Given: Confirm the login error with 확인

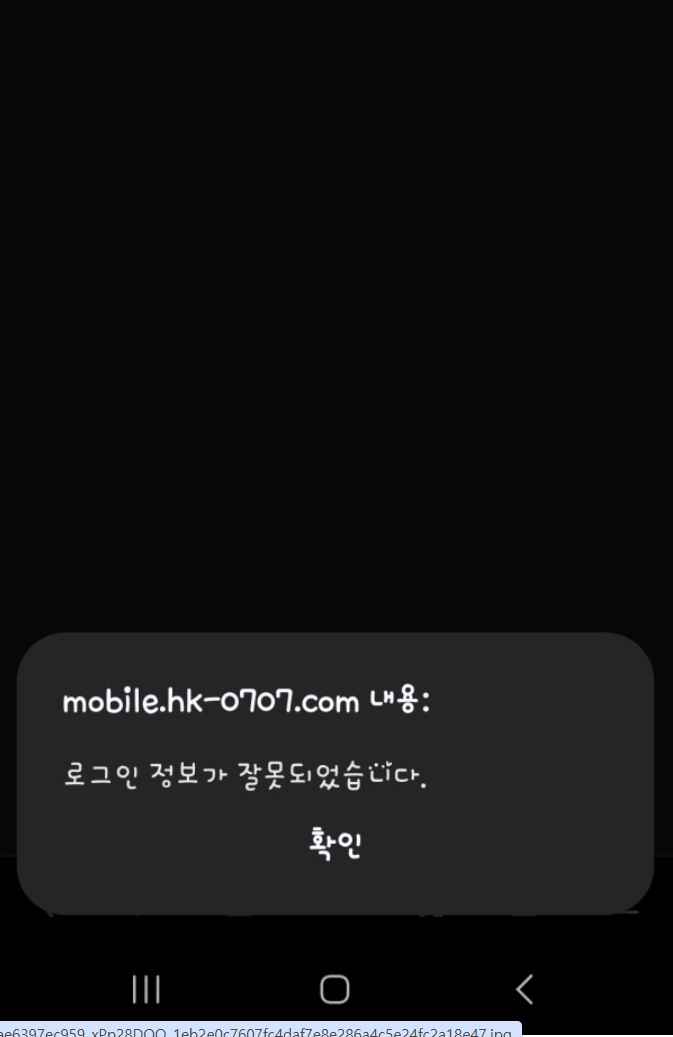Looking at the screenshot, I should [x=335, y=845].
